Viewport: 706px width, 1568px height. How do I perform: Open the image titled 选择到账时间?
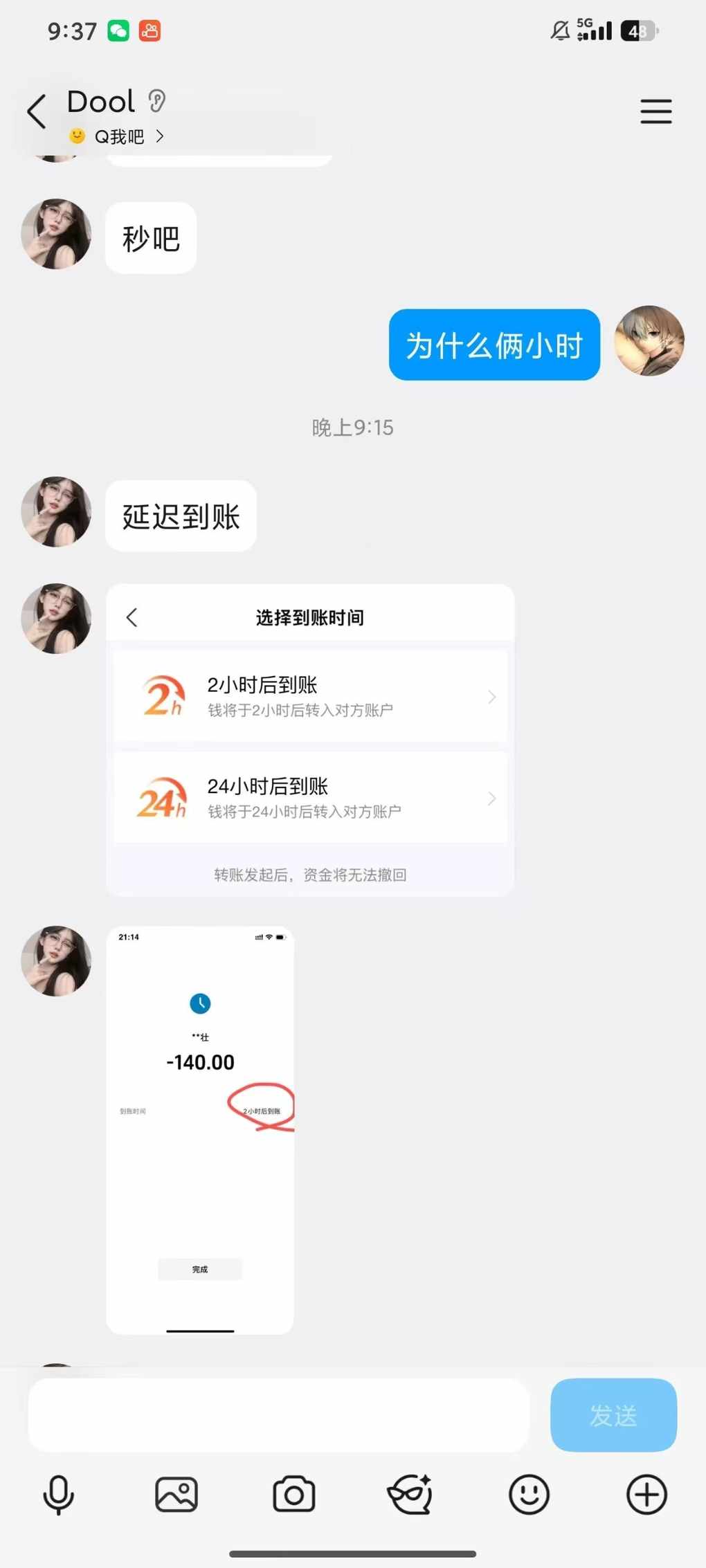click(310, 740)
